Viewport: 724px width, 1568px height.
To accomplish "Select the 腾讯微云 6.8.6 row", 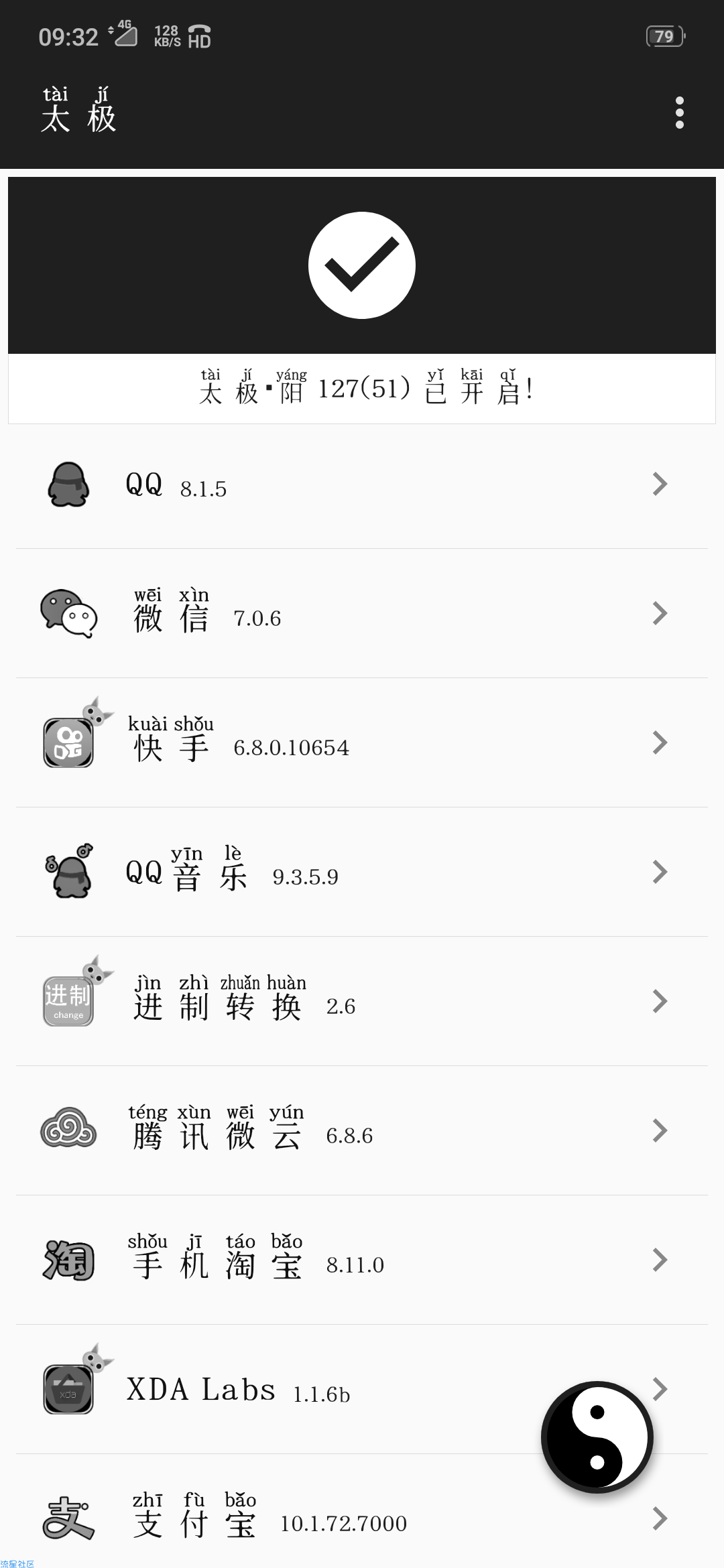I will coord(362,1130).
